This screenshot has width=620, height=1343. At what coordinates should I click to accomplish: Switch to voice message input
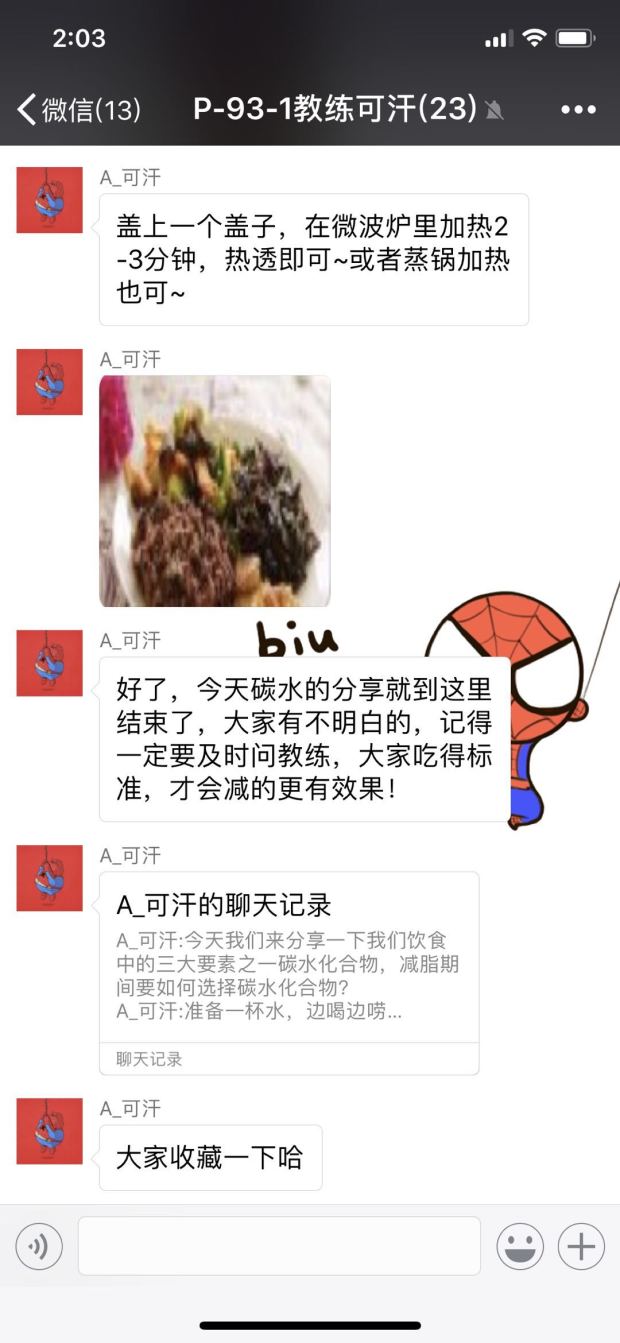pos(39,1247)
